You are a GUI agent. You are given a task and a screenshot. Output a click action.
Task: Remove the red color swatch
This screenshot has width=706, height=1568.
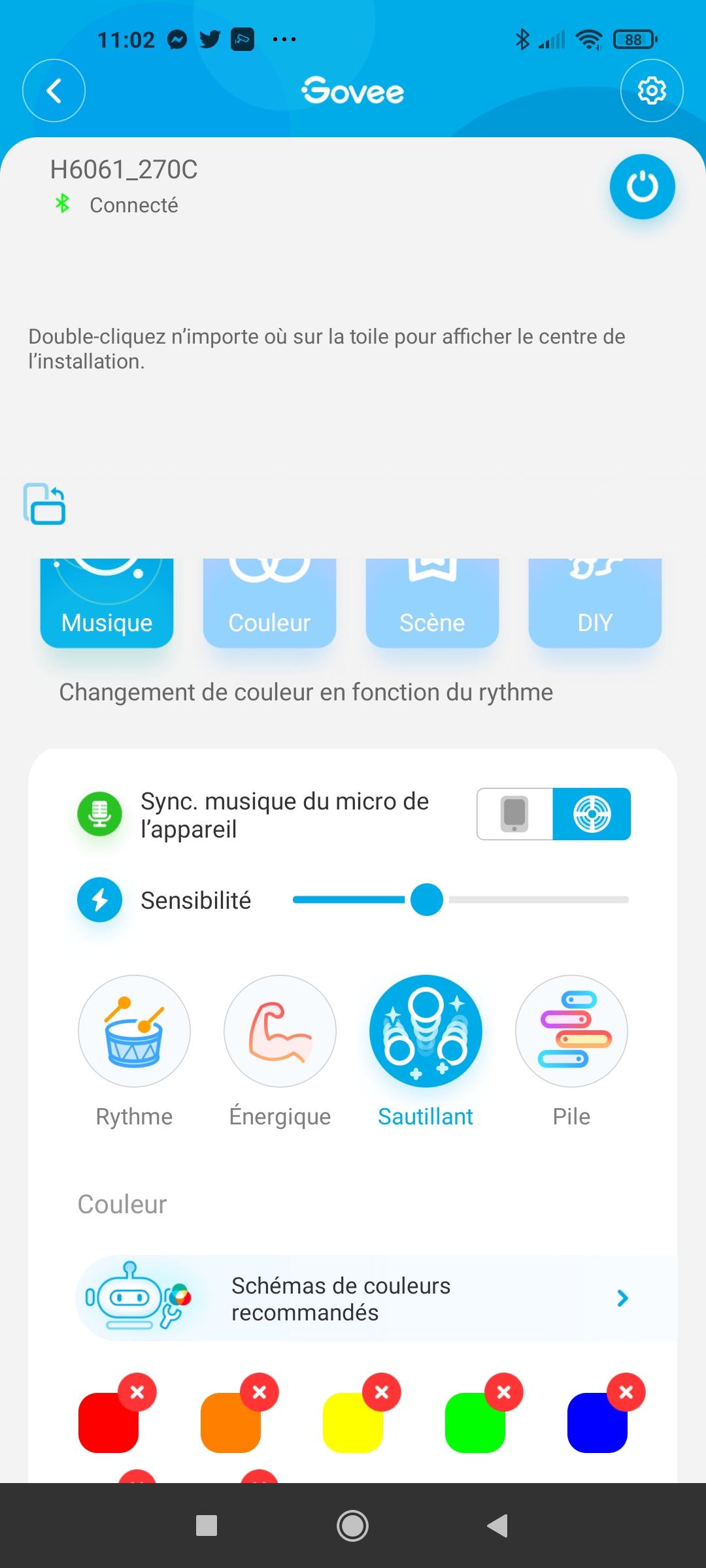pos(137,1392)
